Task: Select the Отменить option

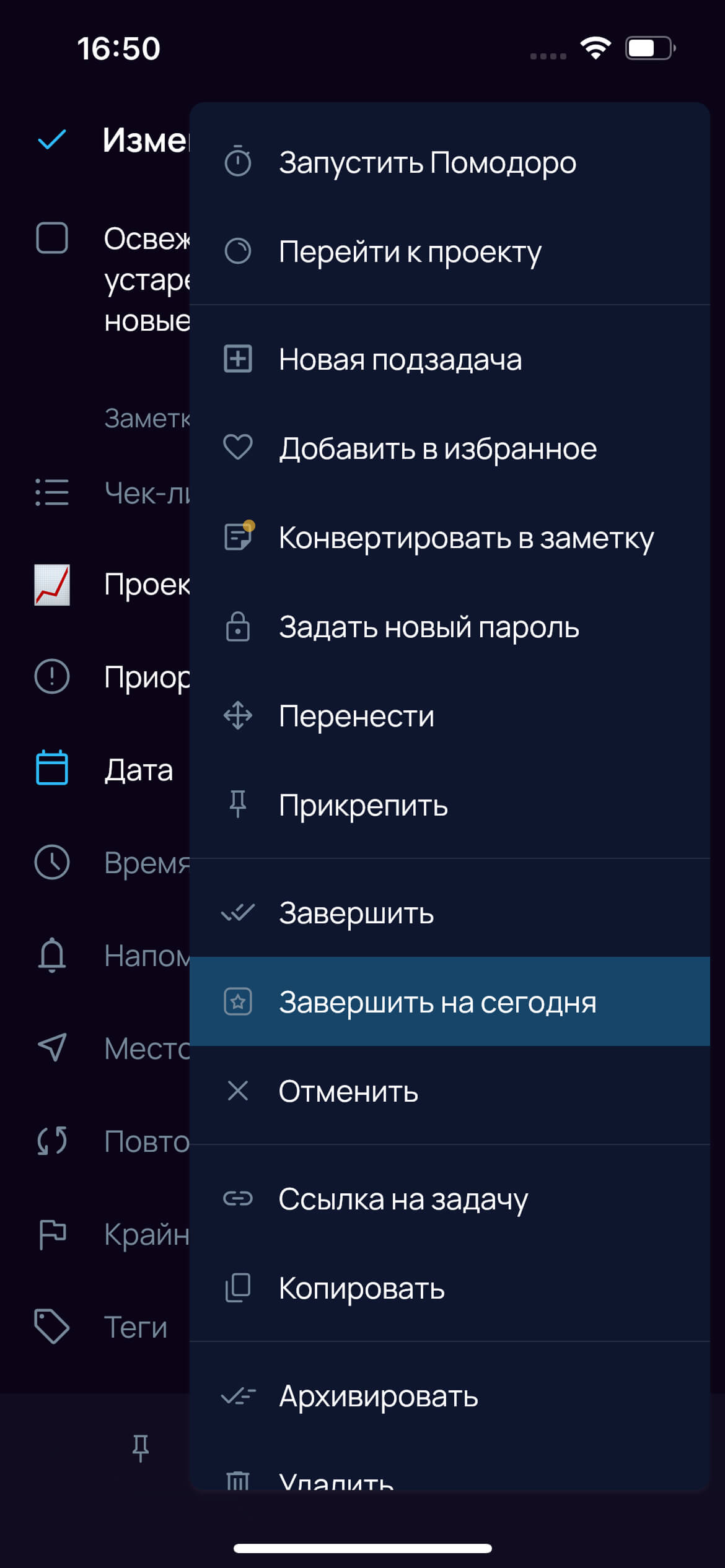Action: coord(450,1091)
